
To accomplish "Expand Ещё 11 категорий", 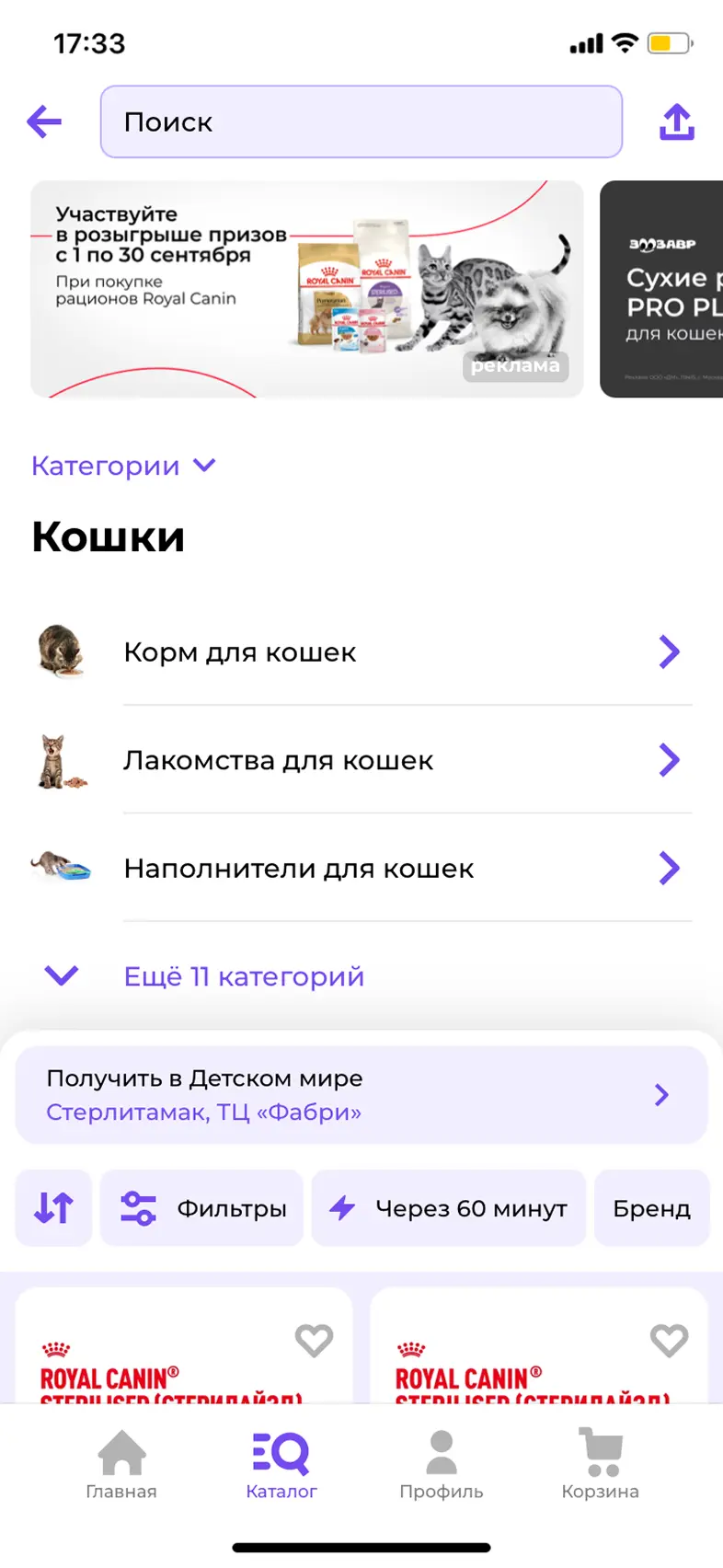I will (244, 975).
